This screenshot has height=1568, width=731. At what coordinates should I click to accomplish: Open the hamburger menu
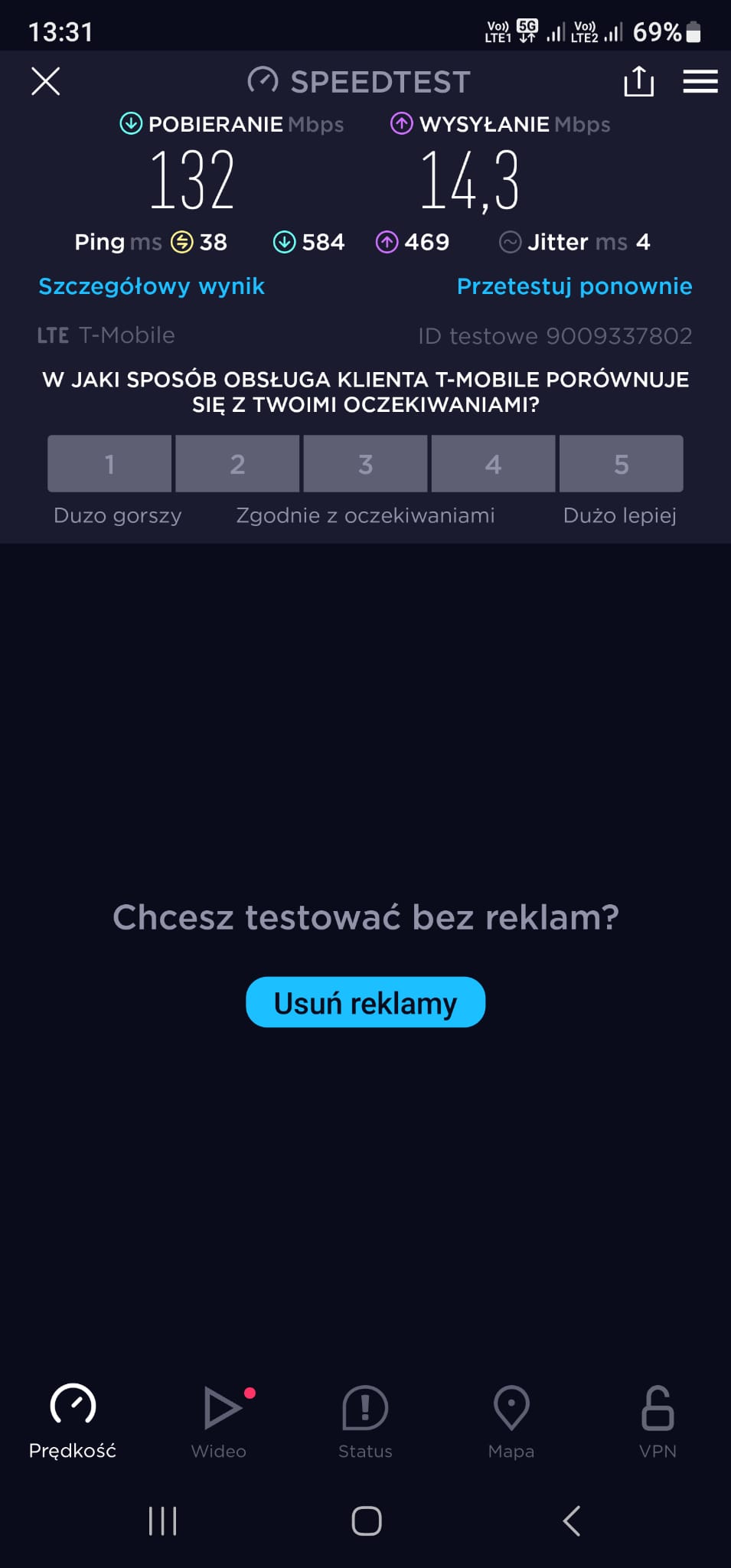click(x=700, y=81)
